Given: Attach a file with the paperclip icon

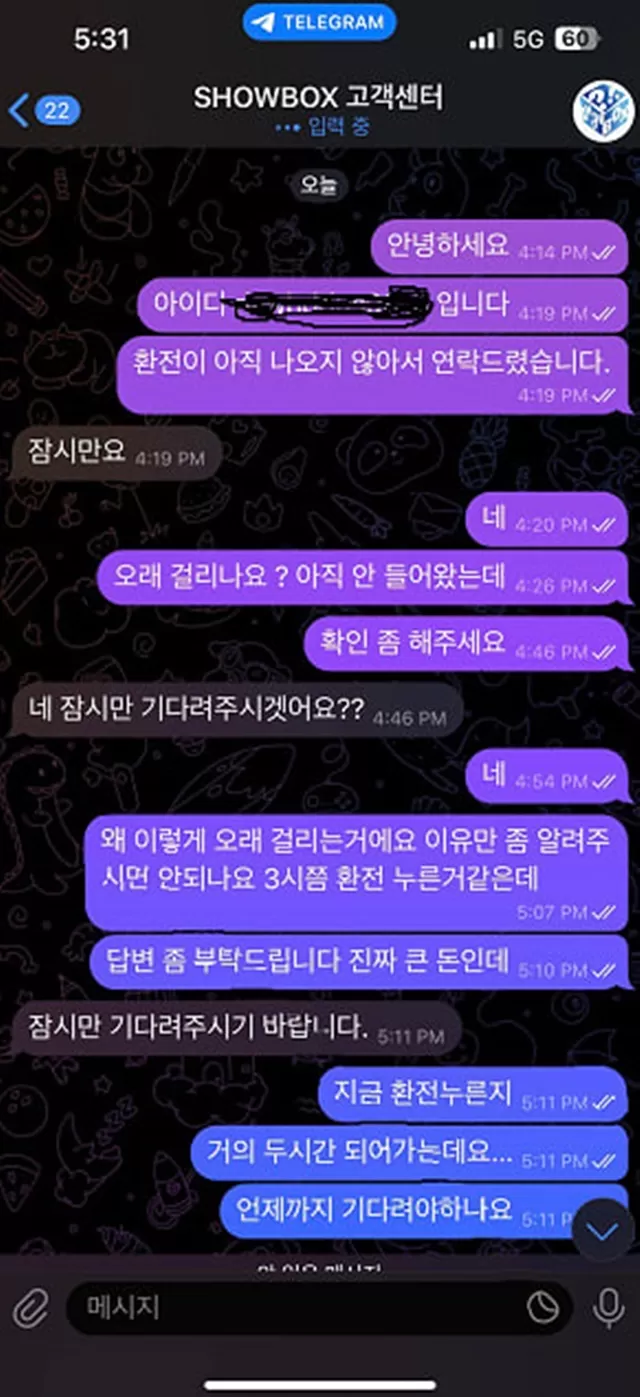Looking at the screenshot, I should (32, 1308).
